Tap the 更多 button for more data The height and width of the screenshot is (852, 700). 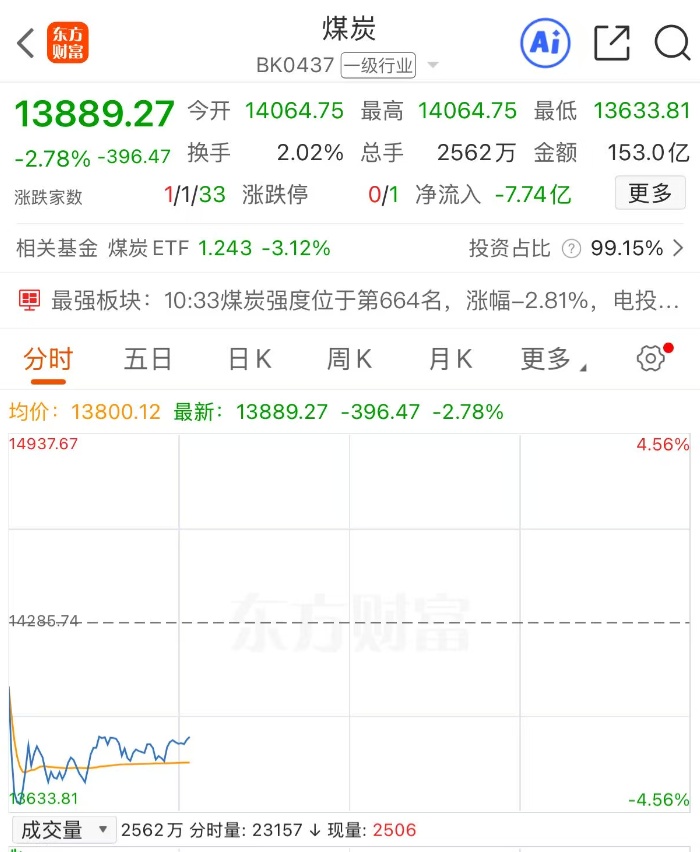point(649,193)
